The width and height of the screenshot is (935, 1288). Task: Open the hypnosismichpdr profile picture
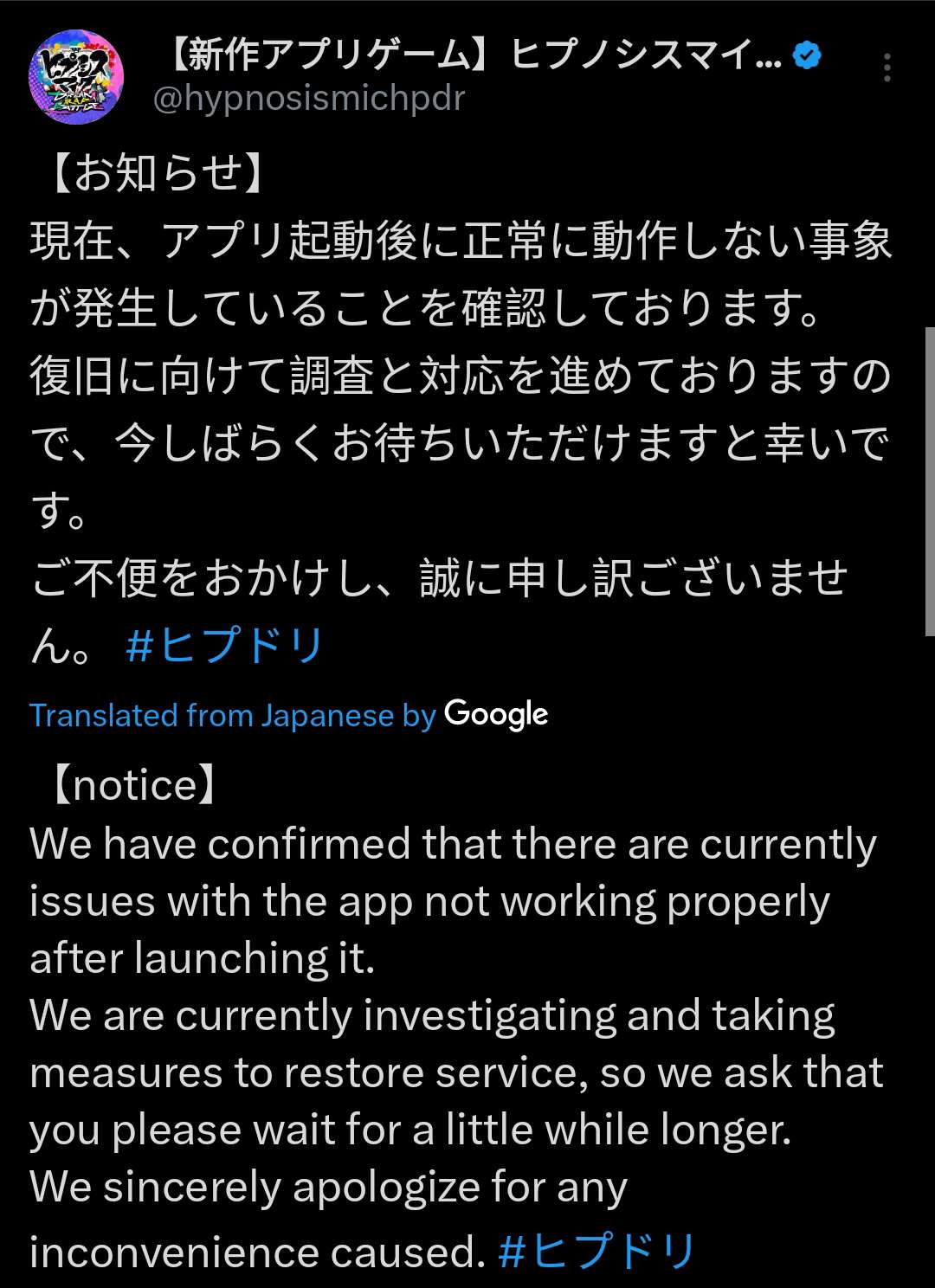tap(75, 77)
